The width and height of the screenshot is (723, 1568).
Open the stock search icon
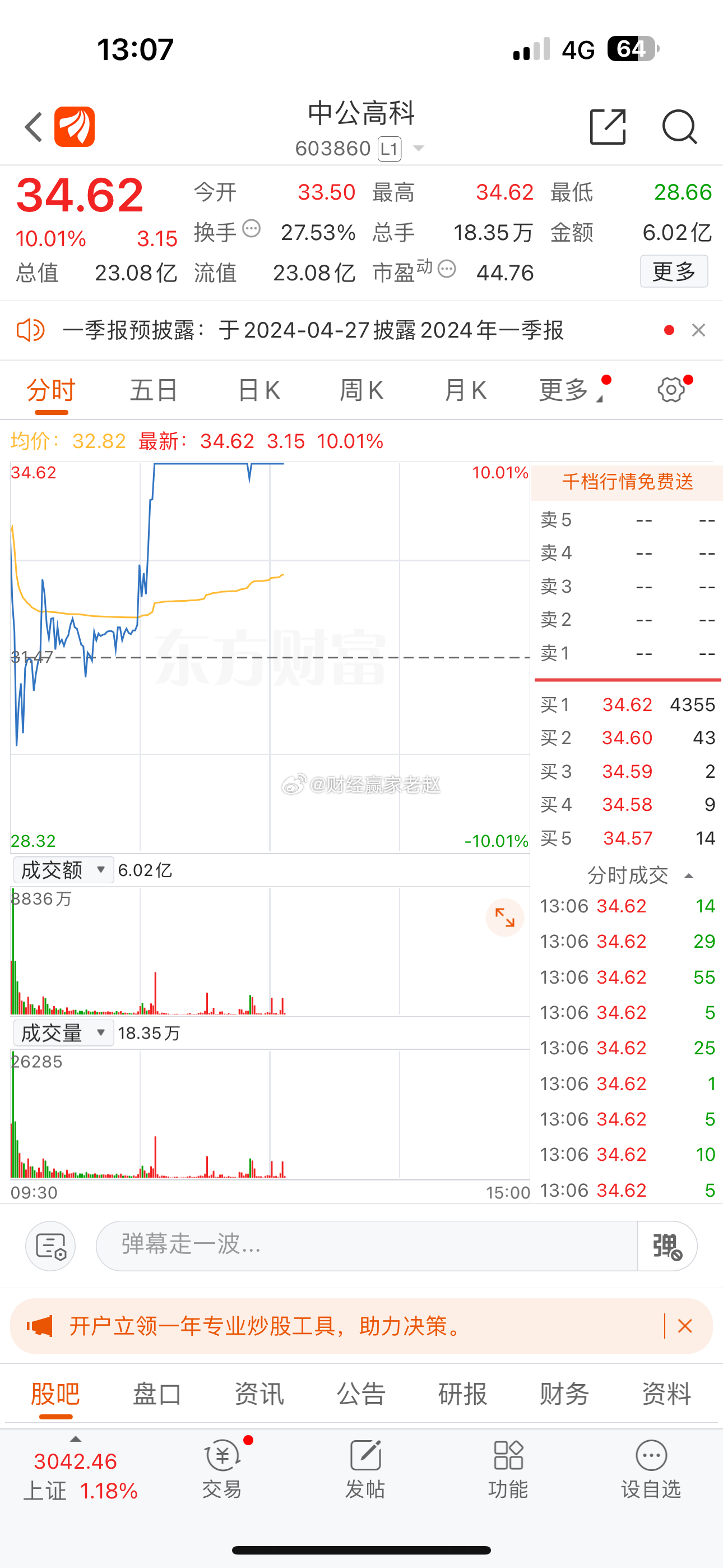(x=679, y=127)
